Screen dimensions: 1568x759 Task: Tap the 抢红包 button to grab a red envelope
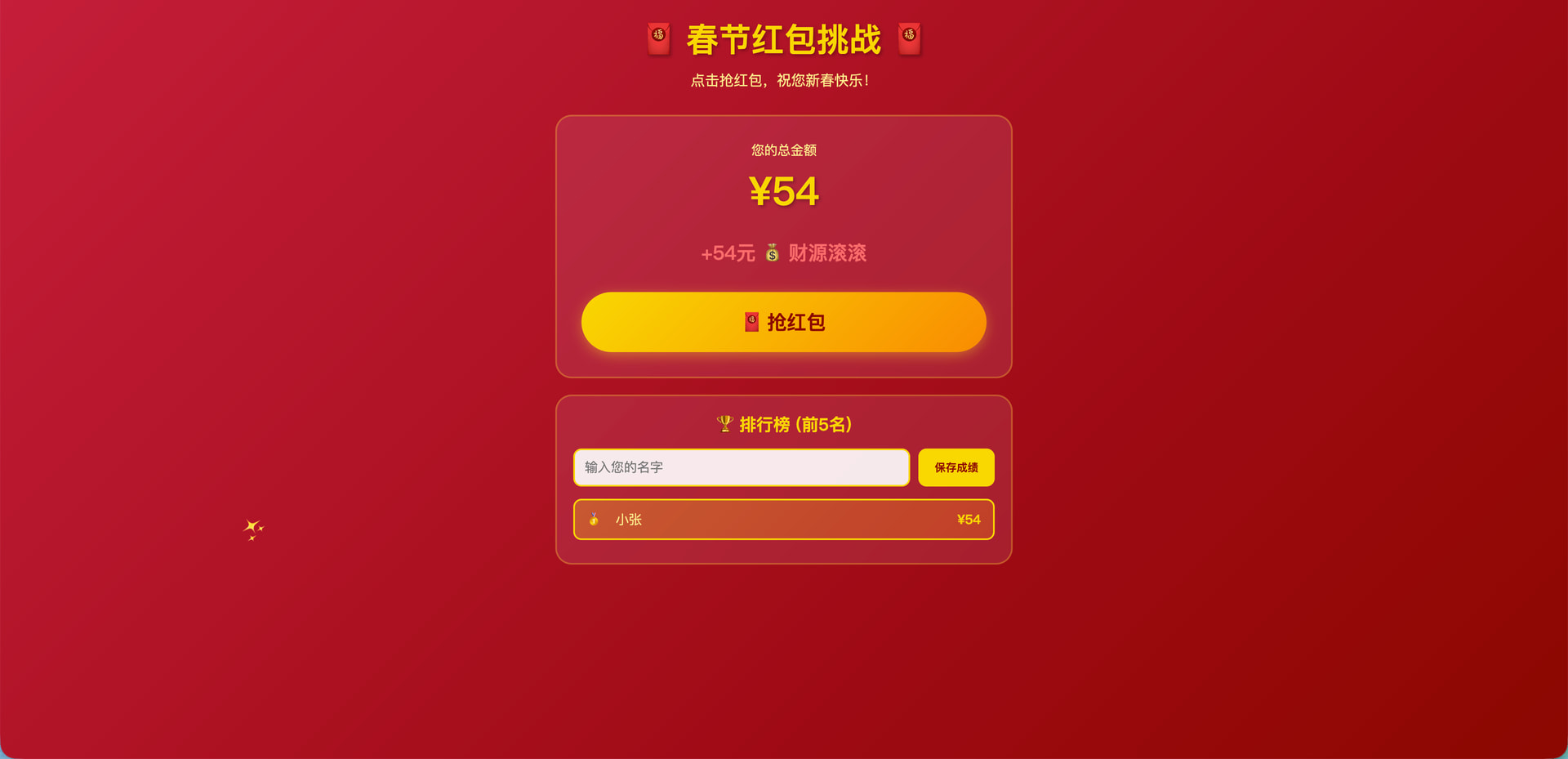(x=783, y=322)
